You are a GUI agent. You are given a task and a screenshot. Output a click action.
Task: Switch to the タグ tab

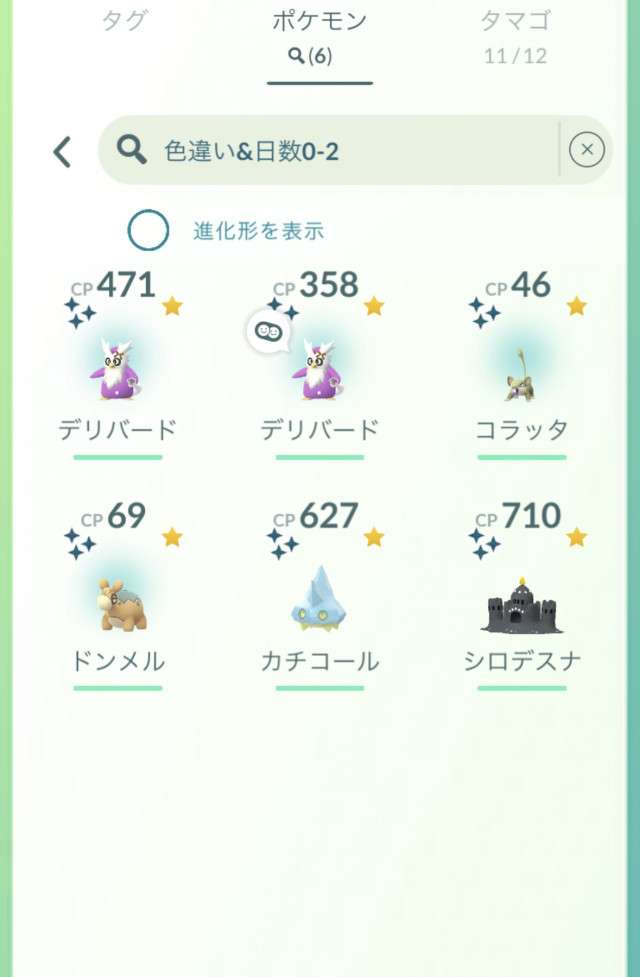(125, 22)
